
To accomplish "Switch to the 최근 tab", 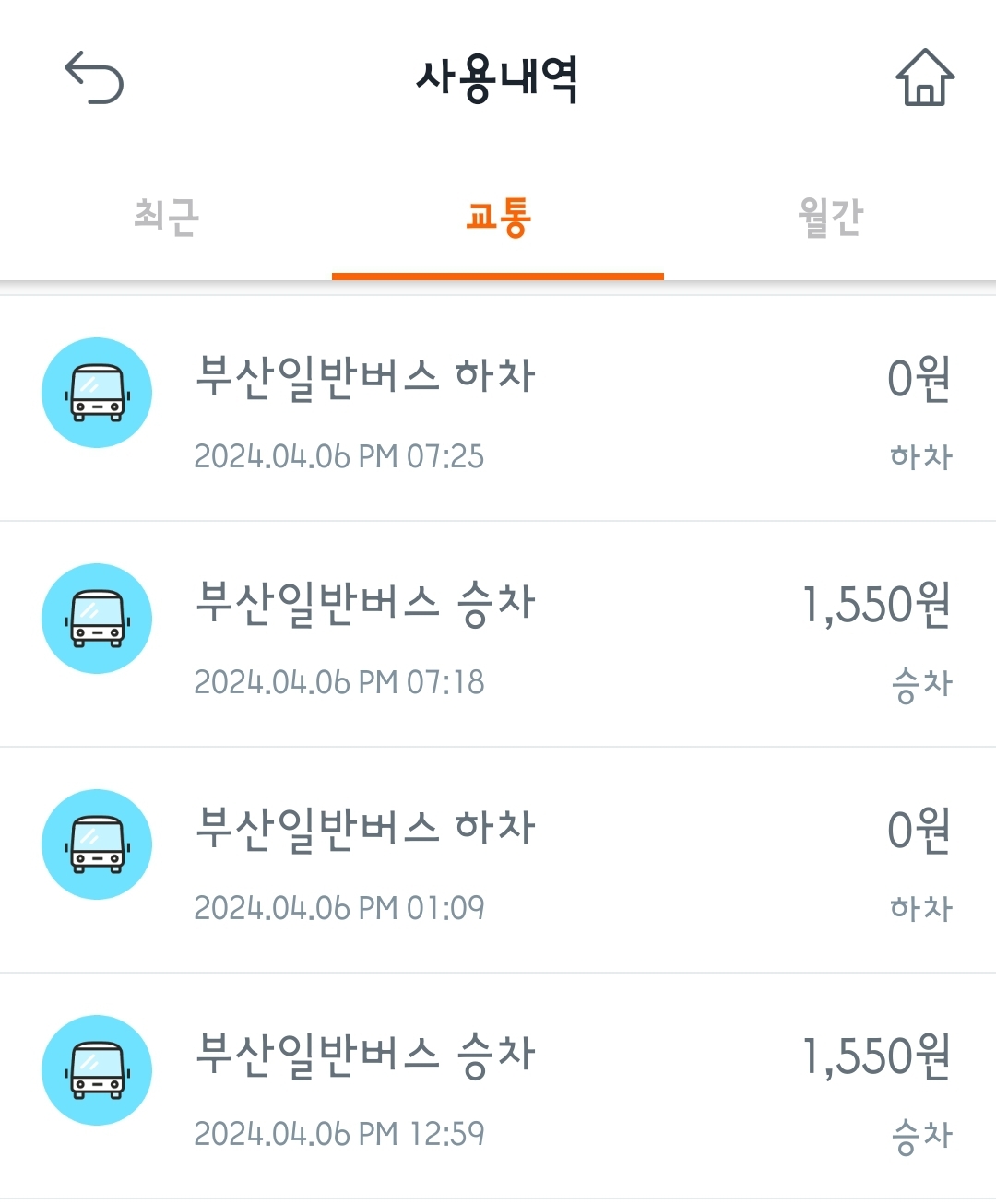I will click(166, 218).
